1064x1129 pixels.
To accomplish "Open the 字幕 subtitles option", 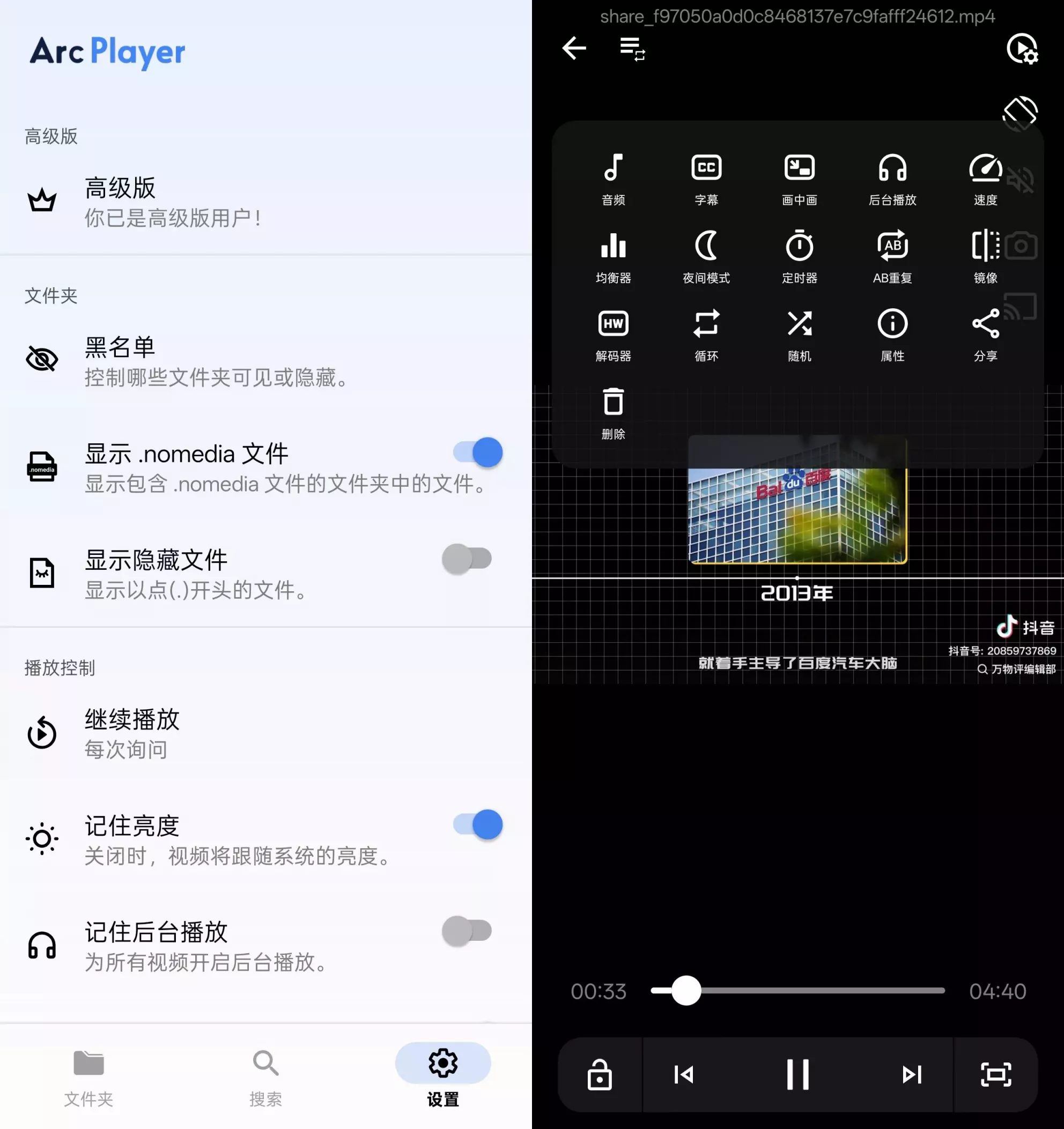I will coord(706,179).
